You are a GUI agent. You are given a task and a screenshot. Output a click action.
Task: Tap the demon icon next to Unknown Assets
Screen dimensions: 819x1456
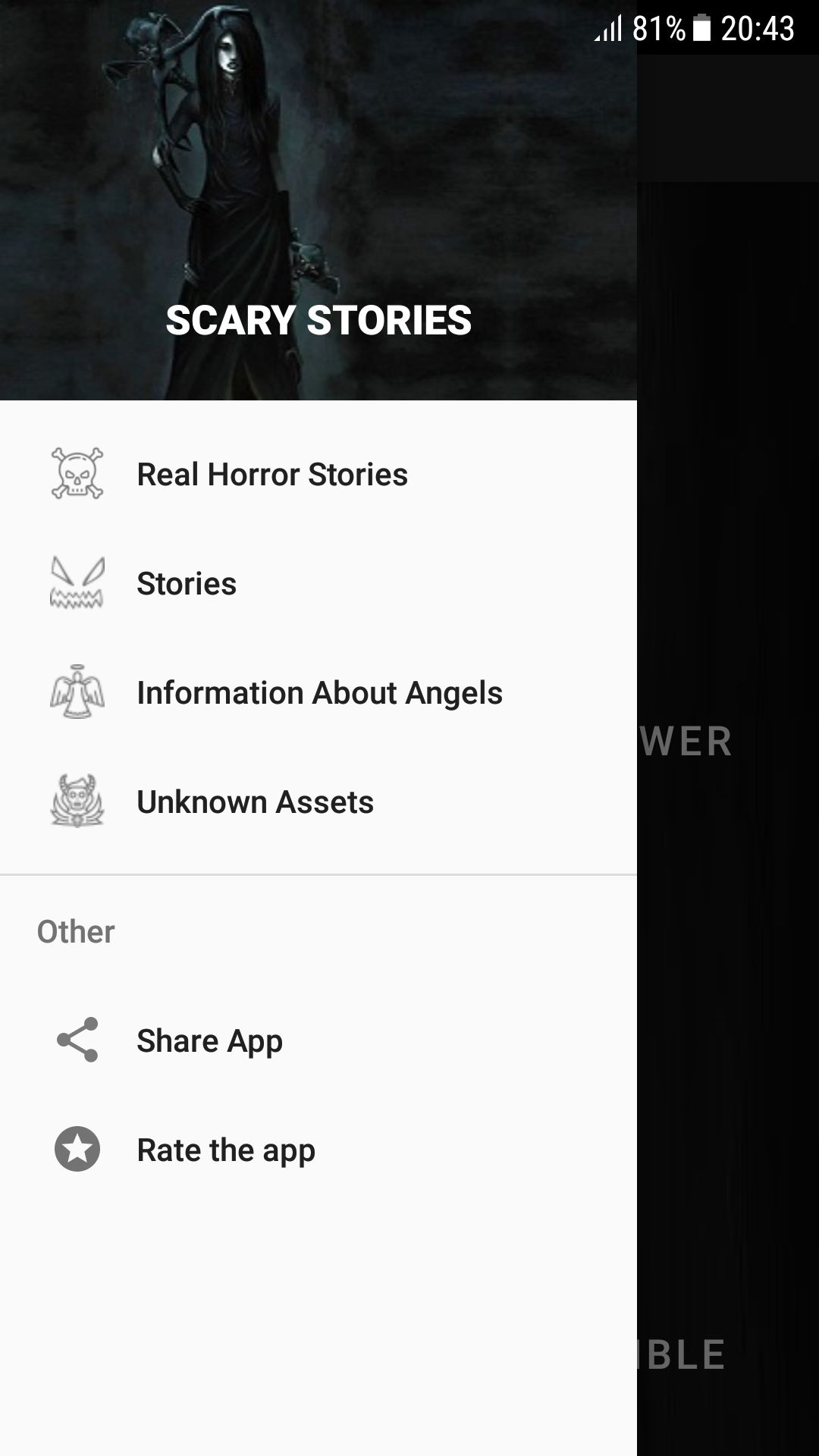(77, 802)
